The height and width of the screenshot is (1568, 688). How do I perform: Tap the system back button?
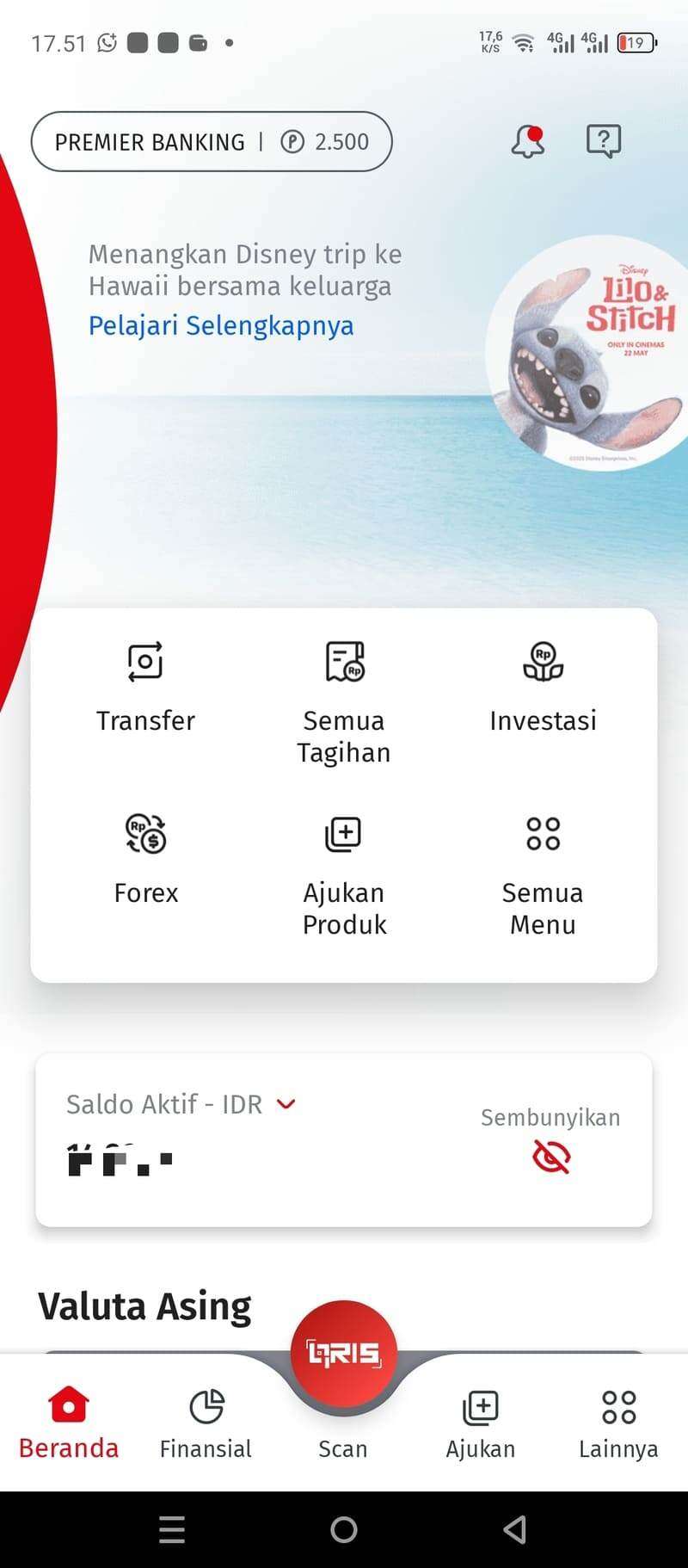tap(514, 1529)
